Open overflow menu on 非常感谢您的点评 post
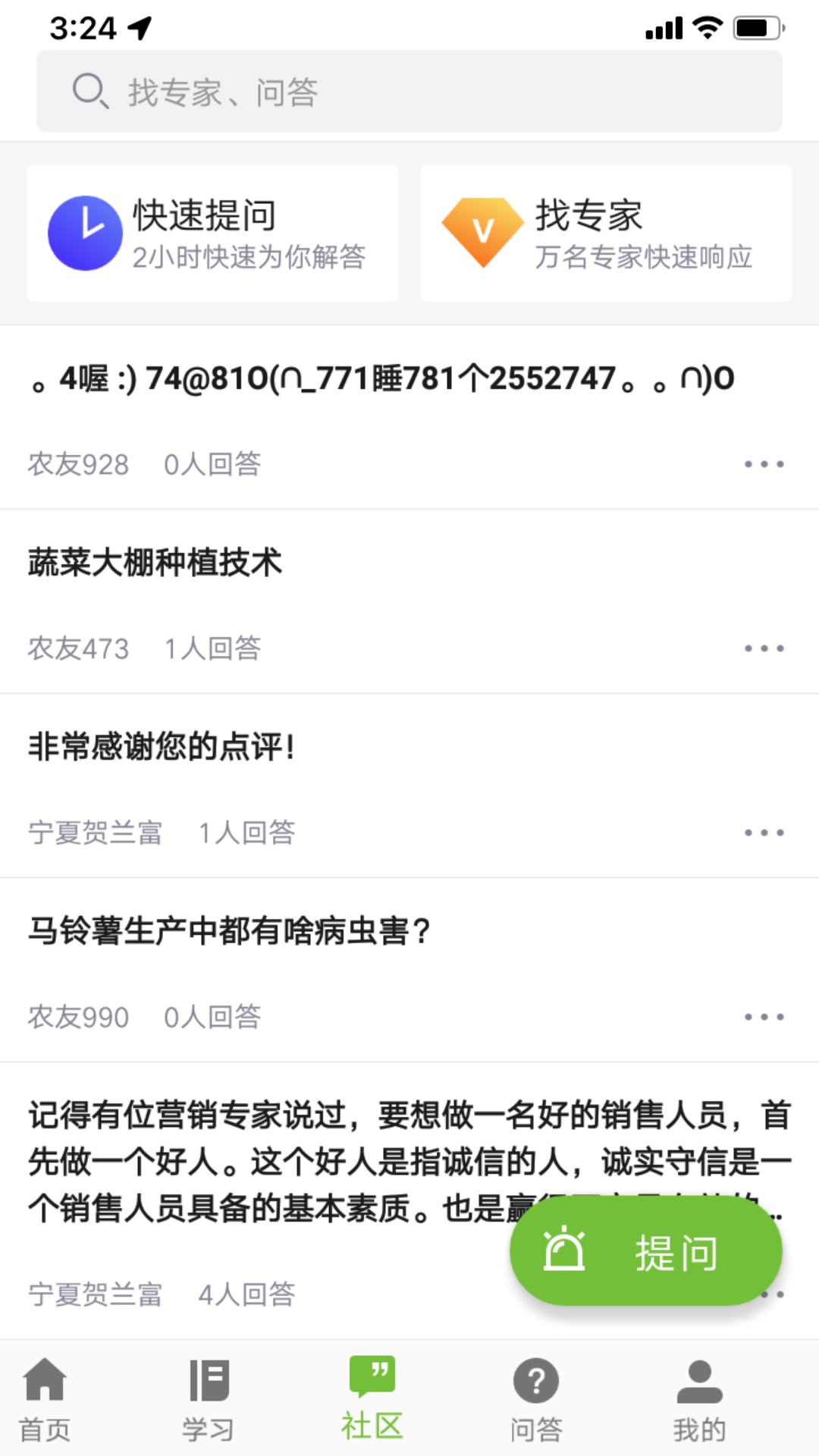Viewport: 819px width, 1456px height. click(x=764, y=832)
